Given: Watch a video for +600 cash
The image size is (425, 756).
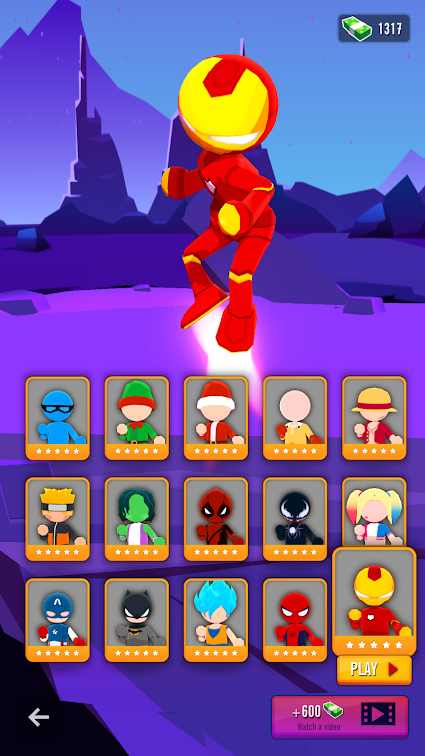Looking at the screenshot, I should [x=340, y=716].
